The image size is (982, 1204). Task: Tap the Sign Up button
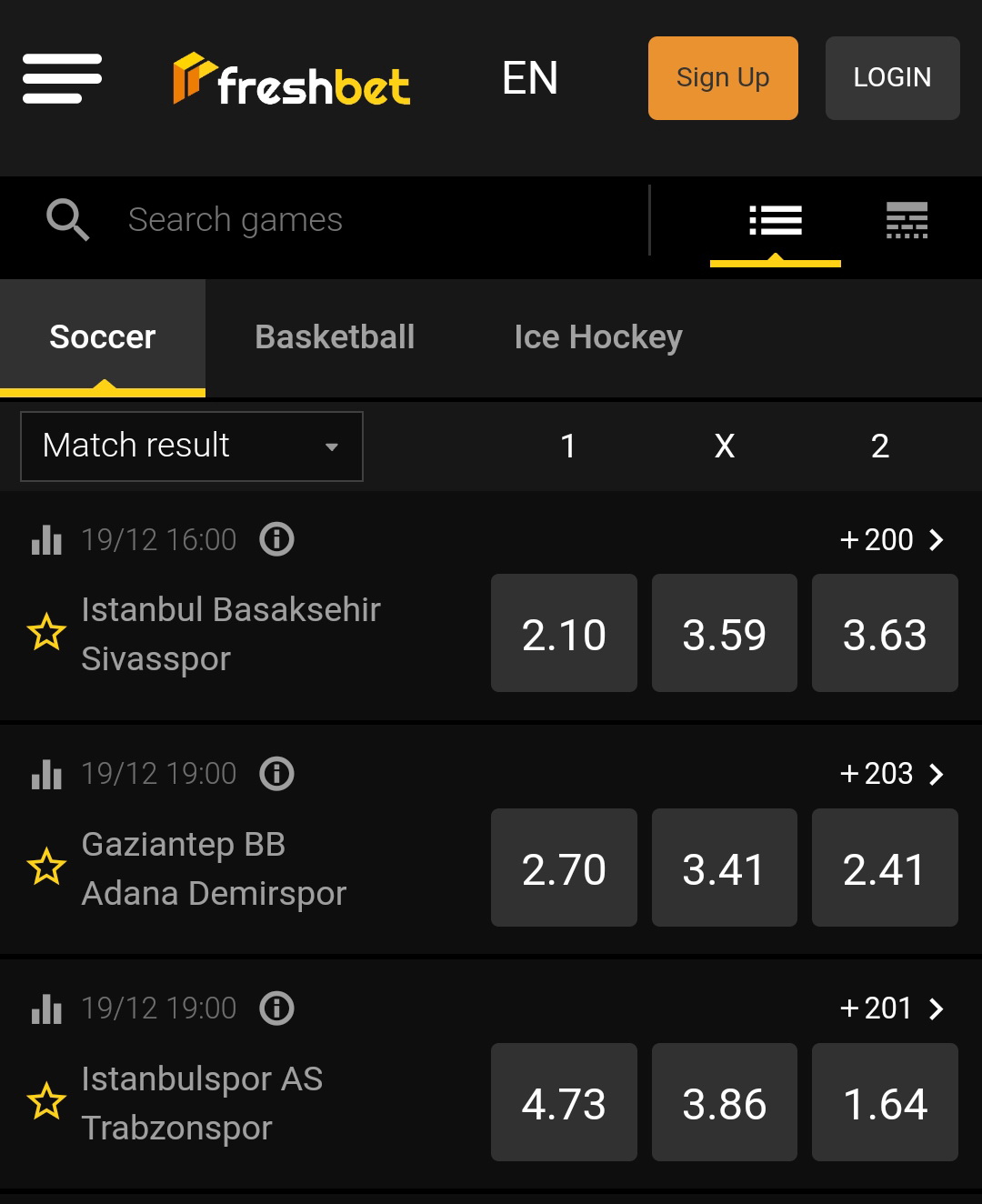[723, 78]
